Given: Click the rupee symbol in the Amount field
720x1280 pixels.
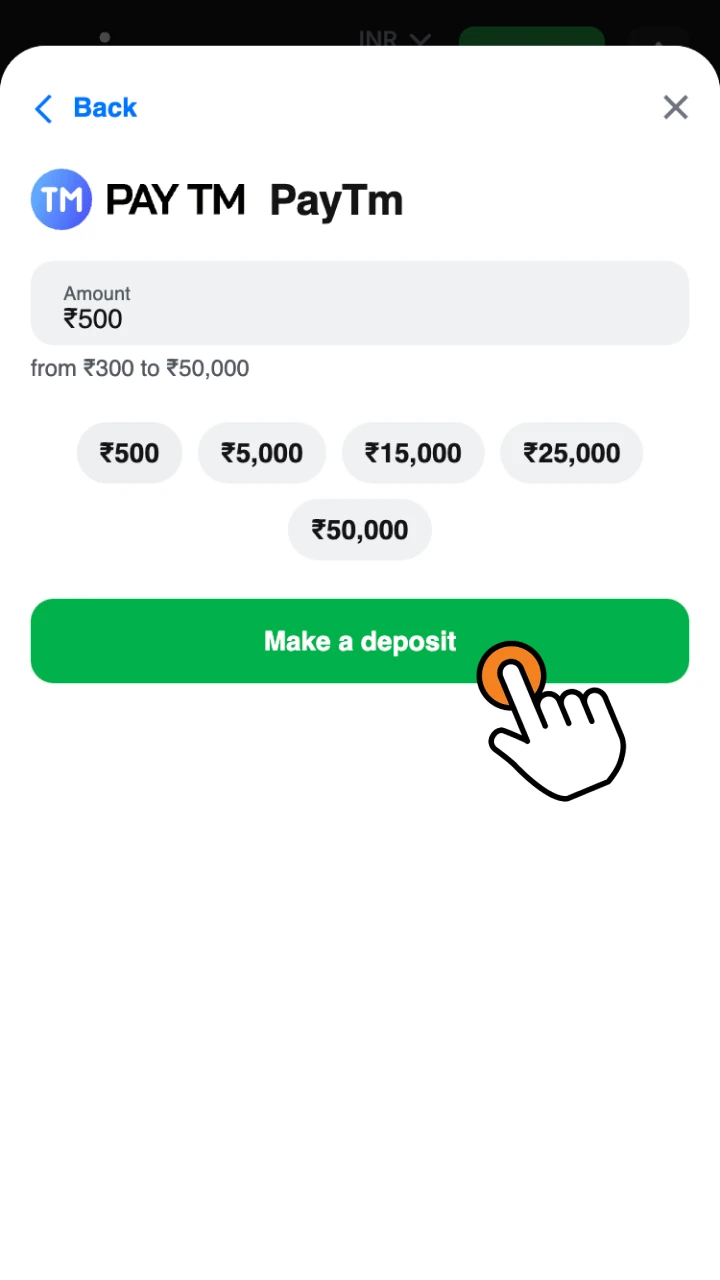Looking at the screenshot, I should 69,319.
